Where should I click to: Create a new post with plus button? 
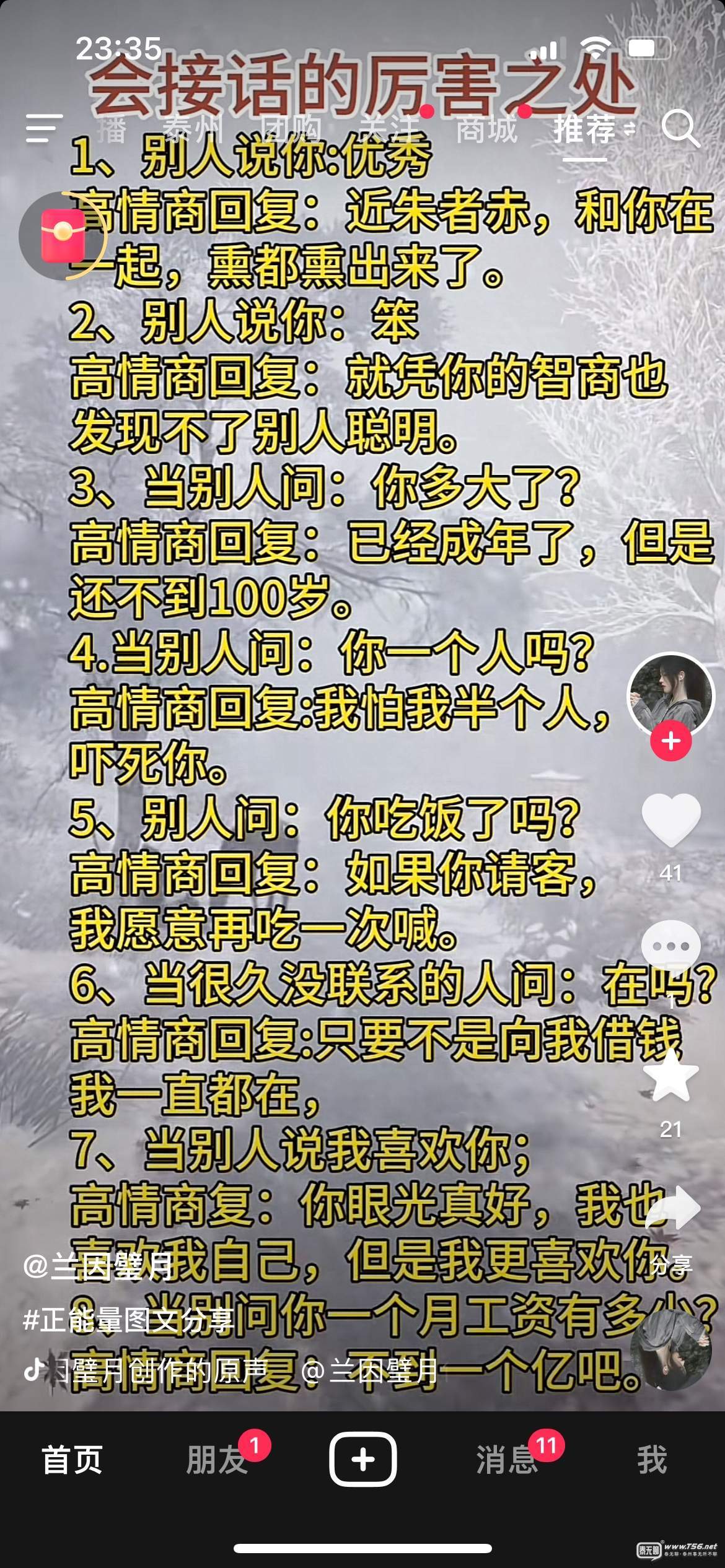(x=362, y=1460)
